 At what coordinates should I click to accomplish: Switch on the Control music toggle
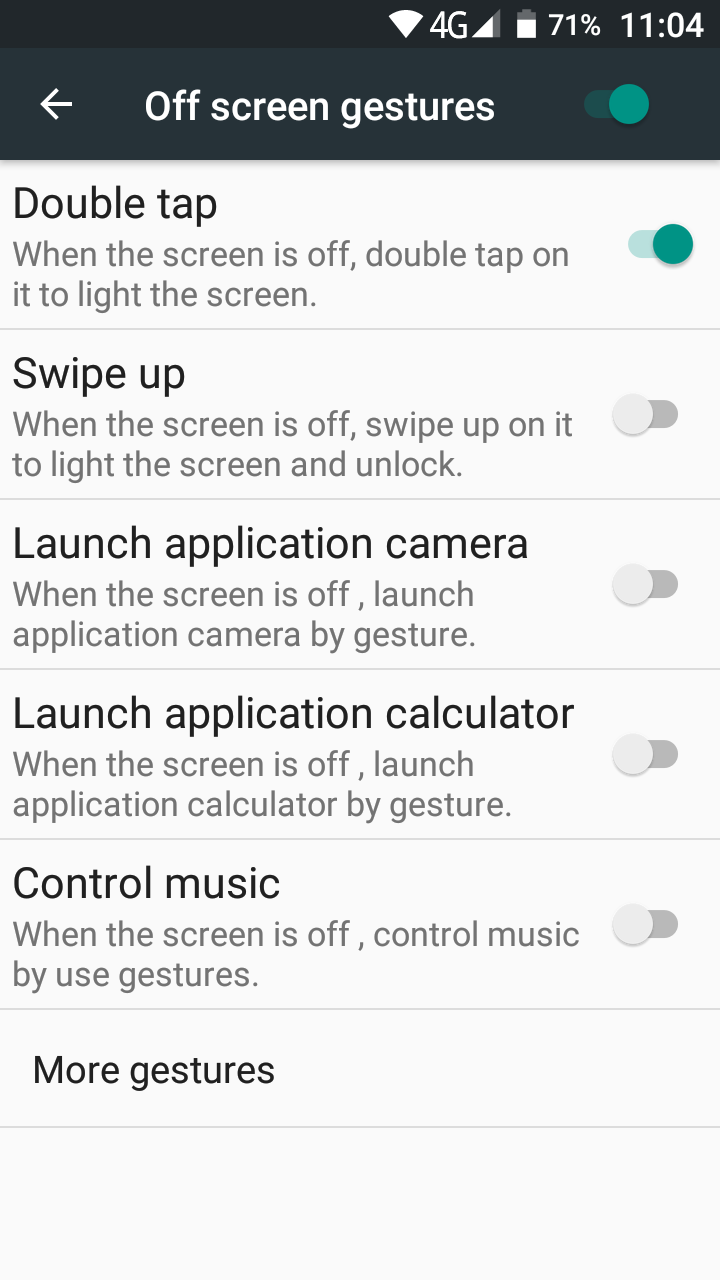pos(645,924)
